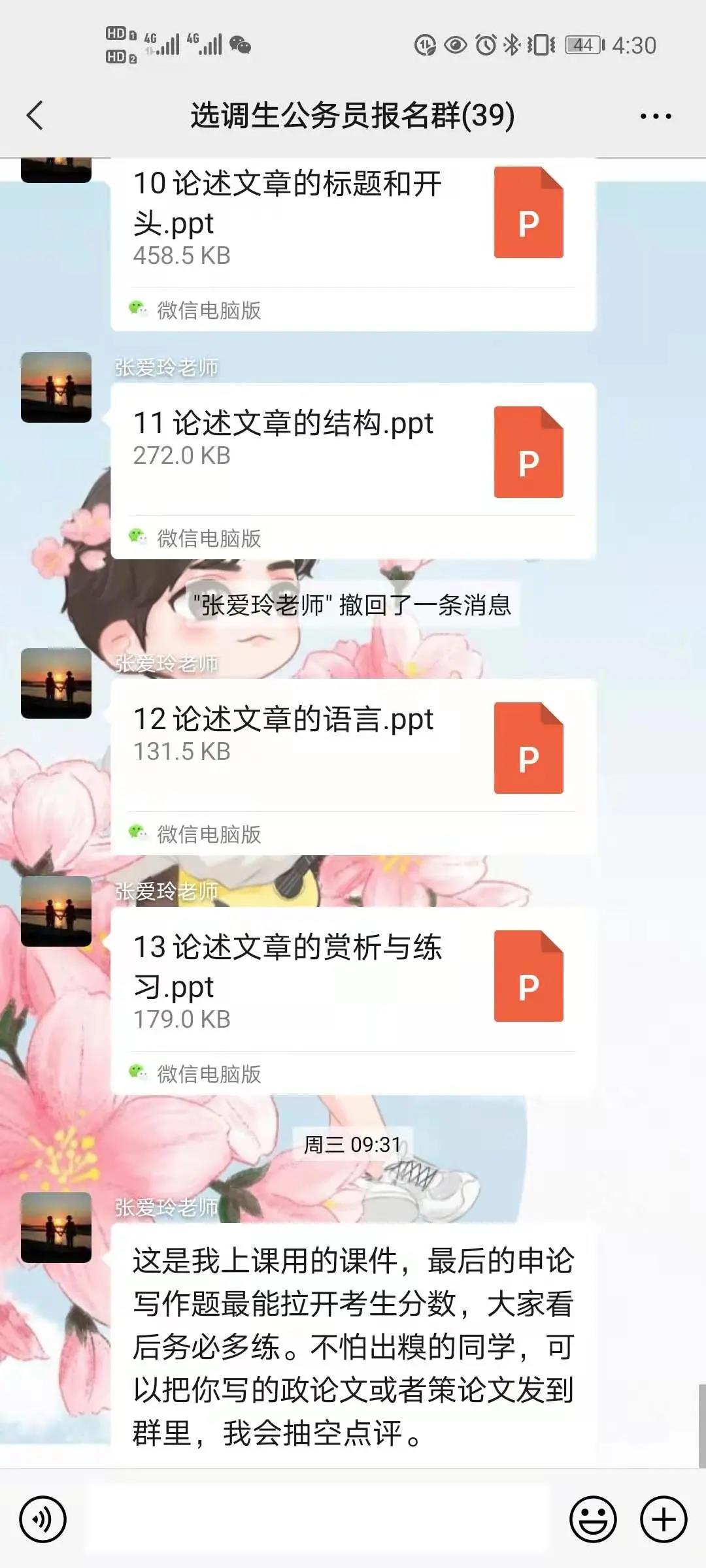Open the chat info overflow menu
The height and width of the screenshot is (1568, 706).
click(x=655, y=116)
